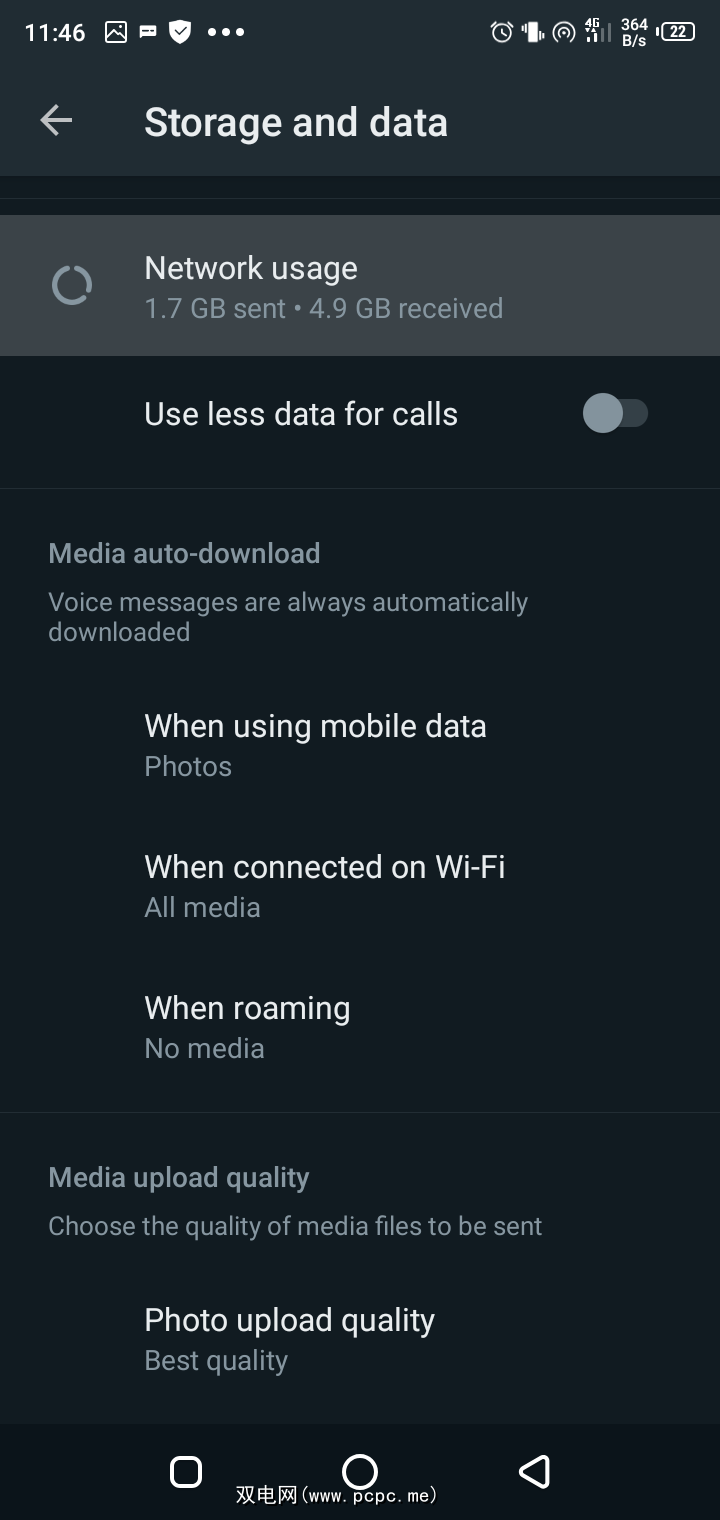This screenshot has width=720, height=1520.
Task: Open Network usage details
Action: click(x=323, y=286)
